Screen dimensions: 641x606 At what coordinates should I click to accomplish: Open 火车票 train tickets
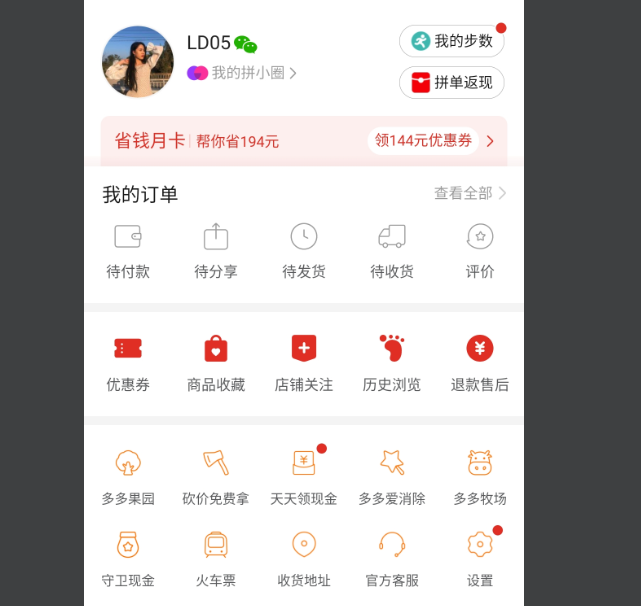pos(216,557)
